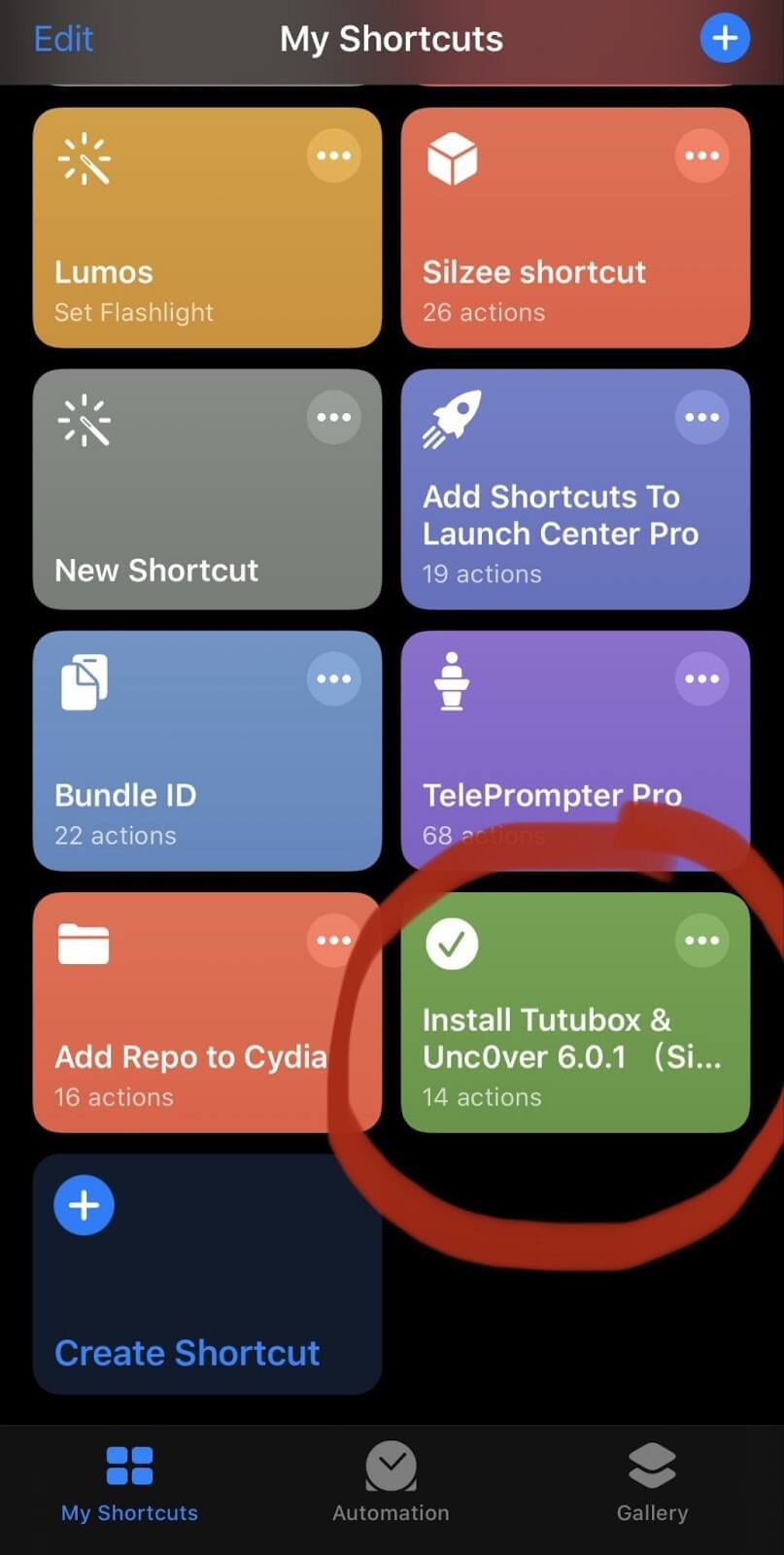Open options for Install Tutubox & Unc0ver
Viewport: 784px width, 1555px height.
[x=701, y=940]
